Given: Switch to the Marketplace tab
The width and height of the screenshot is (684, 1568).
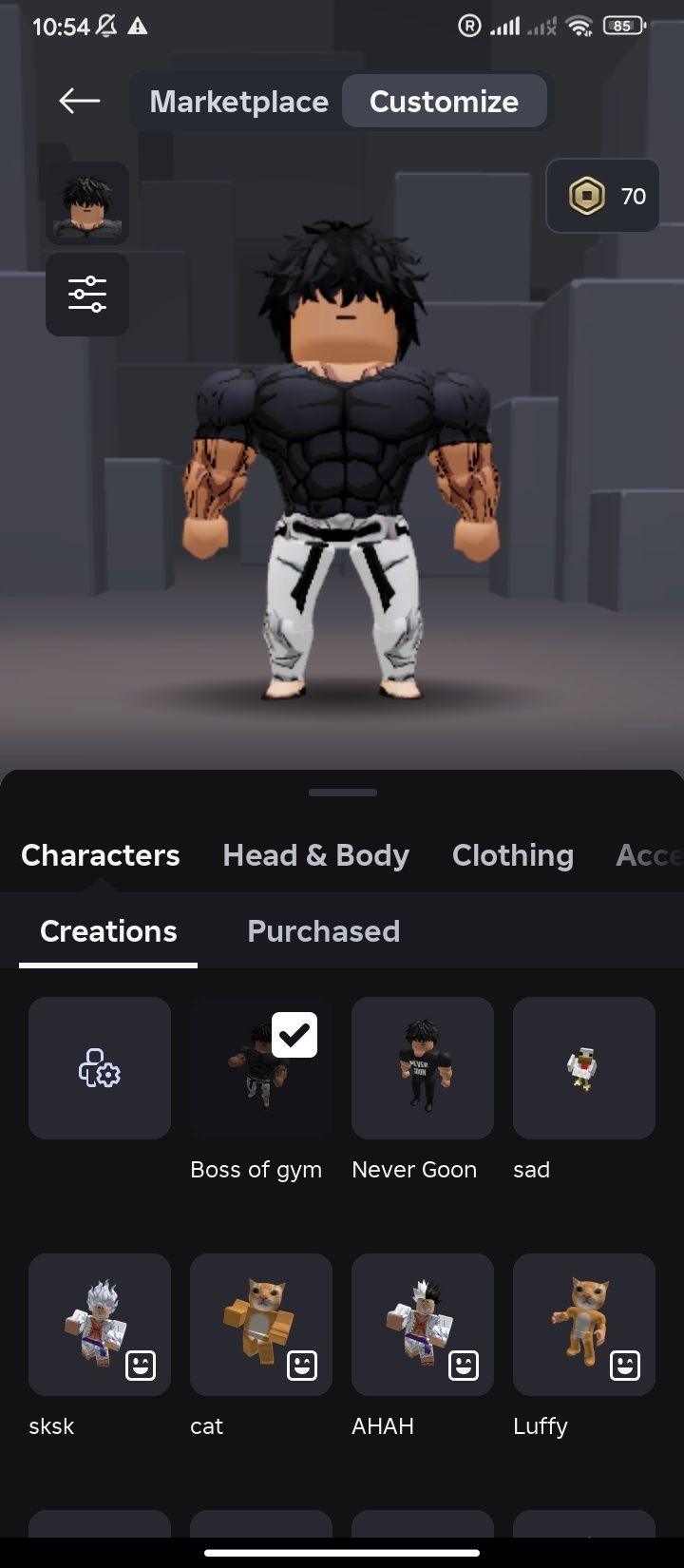Looking at the screenshot, I should 238,102.
